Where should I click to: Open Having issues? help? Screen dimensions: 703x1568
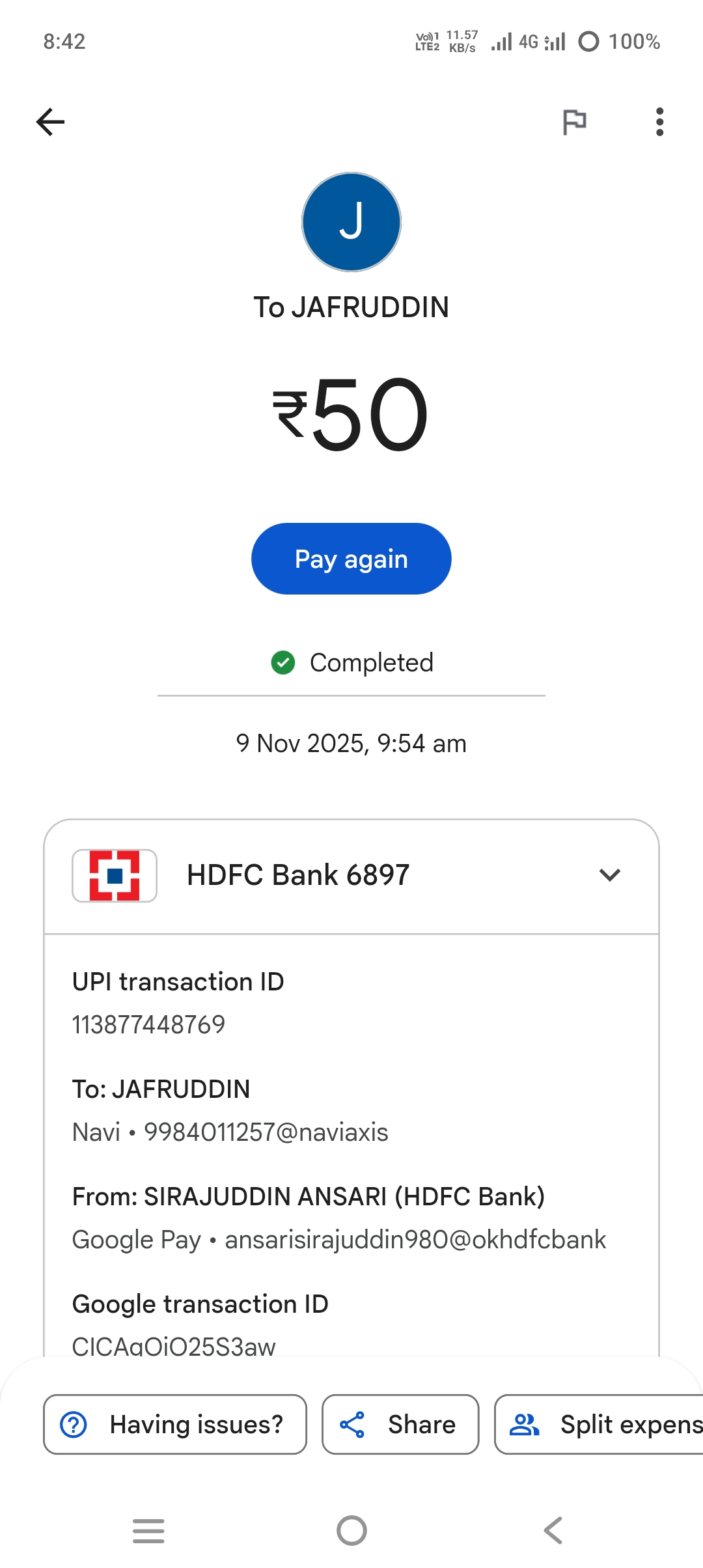point(174,1424)
